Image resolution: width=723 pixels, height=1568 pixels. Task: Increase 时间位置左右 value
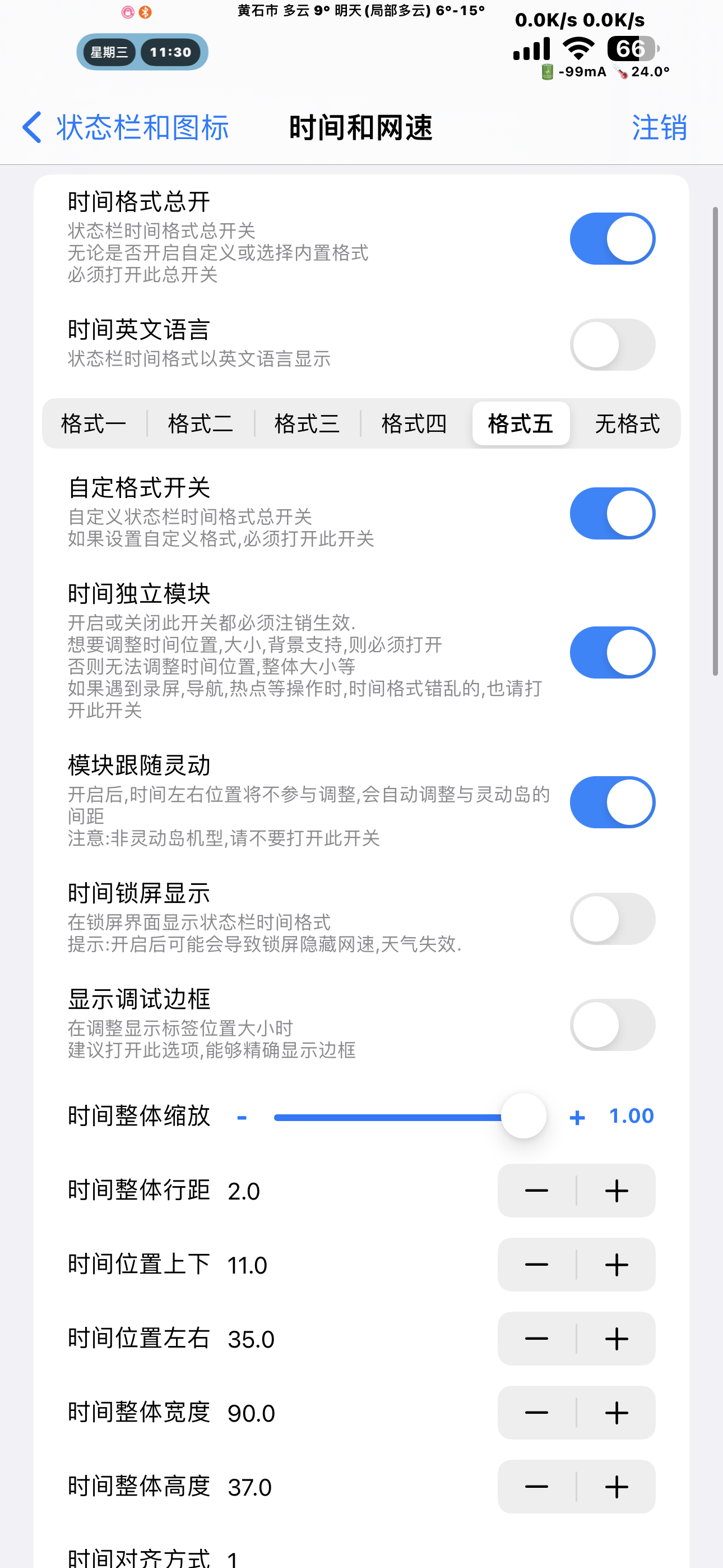pos(617,1339)
